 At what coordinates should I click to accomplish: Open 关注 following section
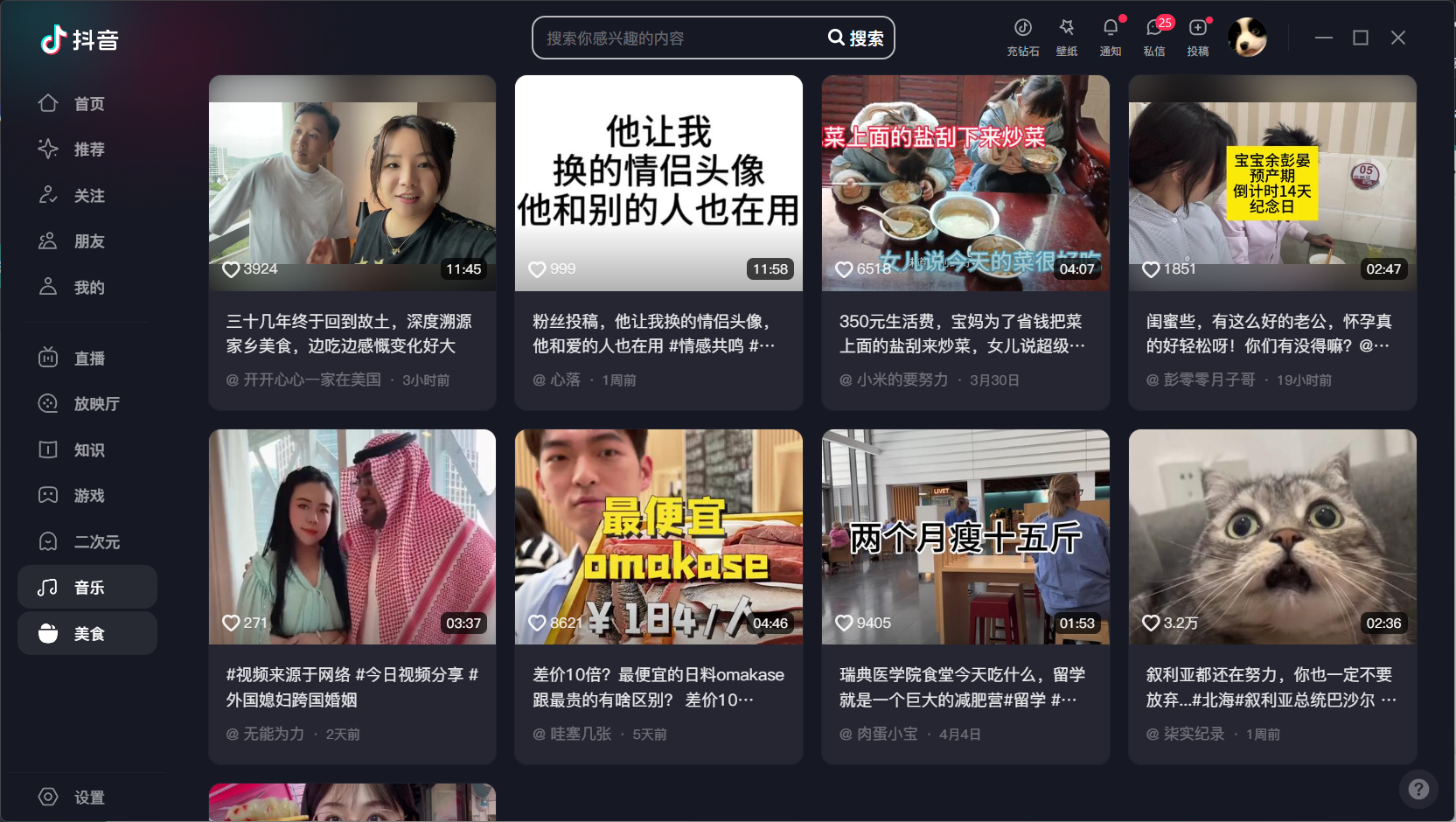pyautogui.click(x=87, y=196)
